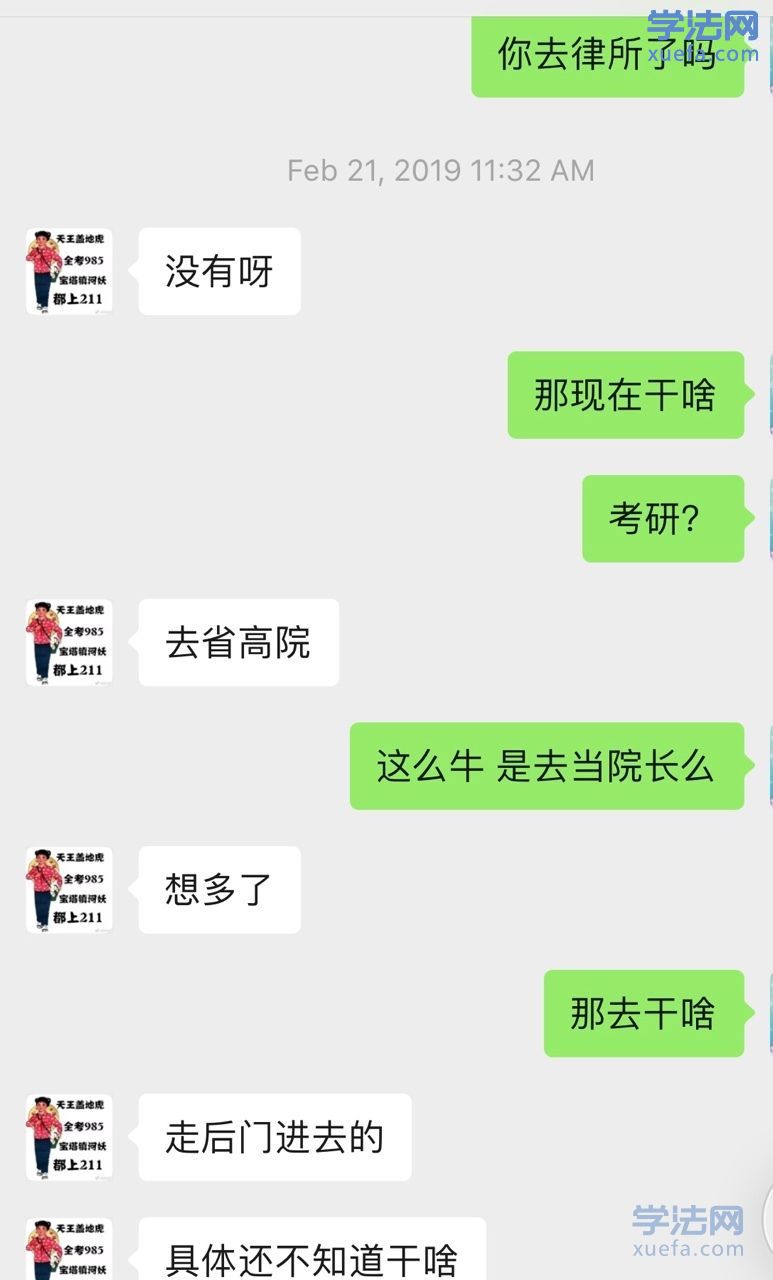Tap the avatar next to "去省高院"
Screen dimensions: 773x1280
[x=69, y=642]
